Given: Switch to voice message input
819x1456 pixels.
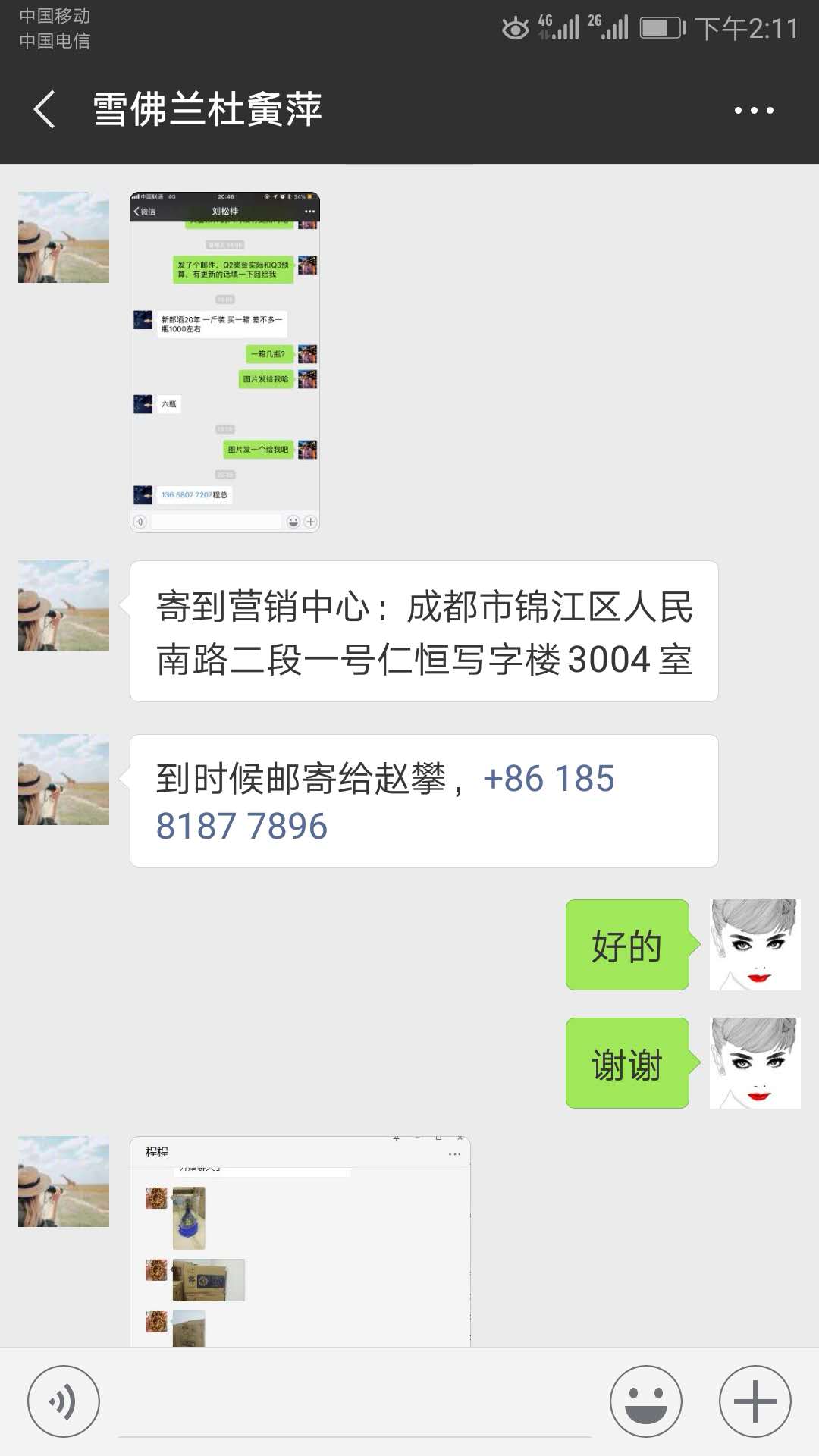Looking at the screenshot, I should (x=64, y=1401).
